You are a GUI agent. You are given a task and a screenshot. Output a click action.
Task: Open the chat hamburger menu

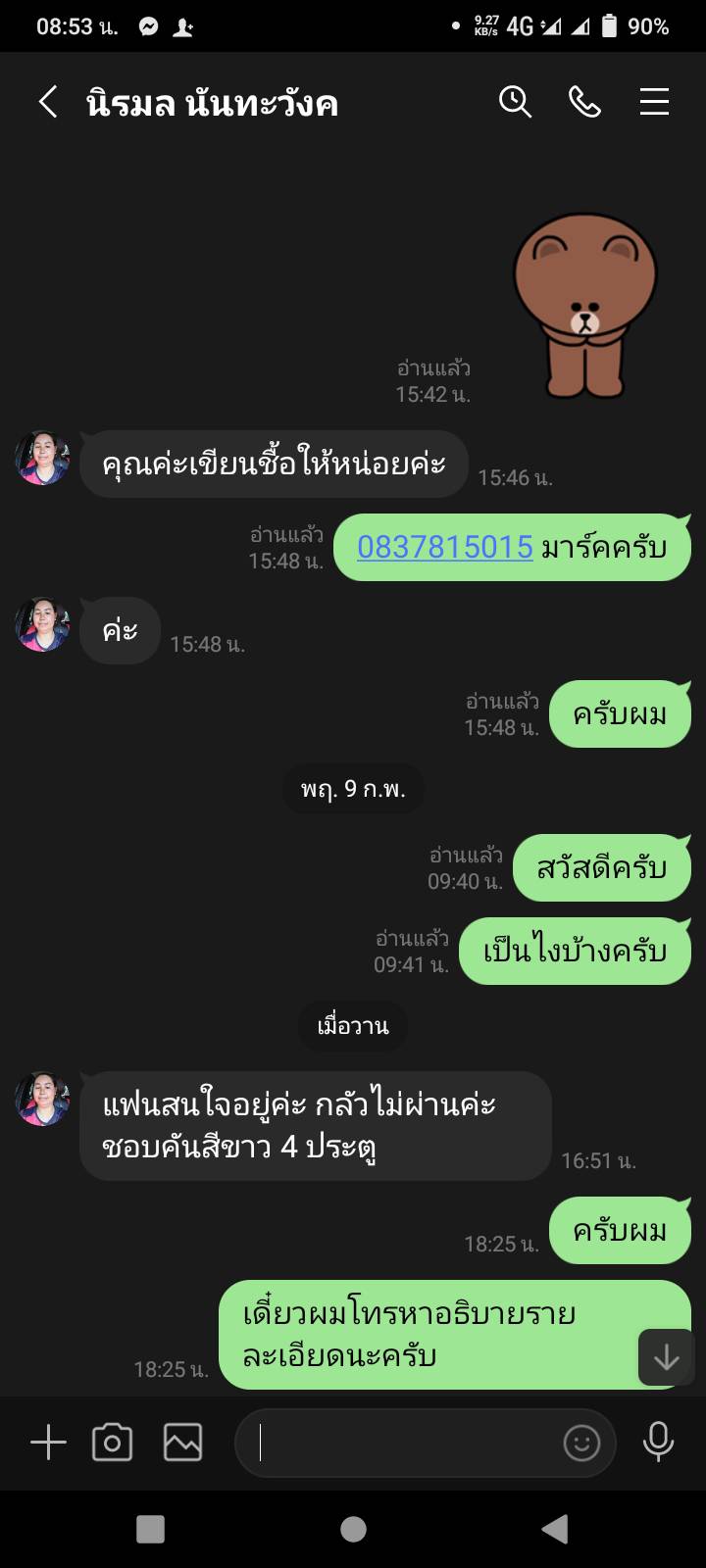(x=654, y=102)
